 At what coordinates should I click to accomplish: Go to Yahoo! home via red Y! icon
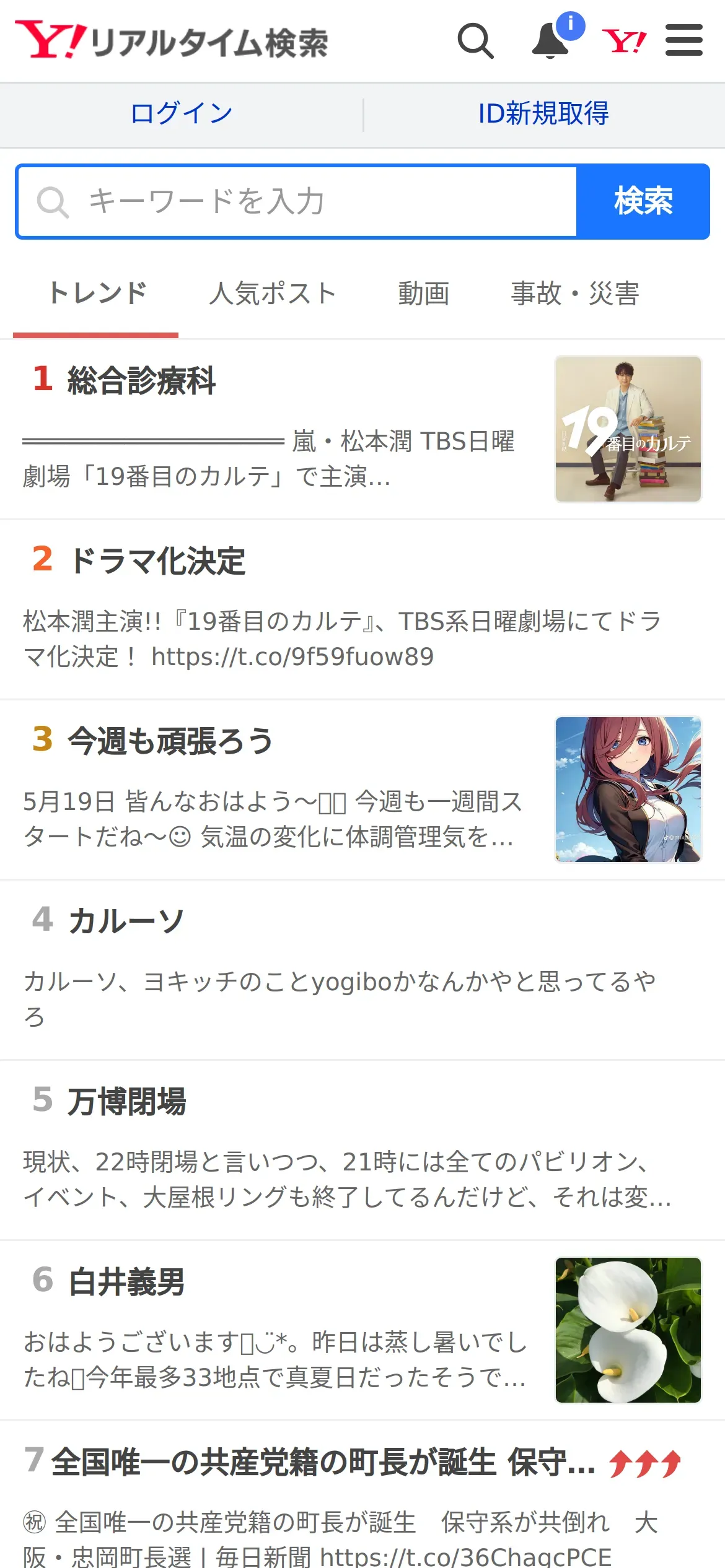click(x=624, y=41)
